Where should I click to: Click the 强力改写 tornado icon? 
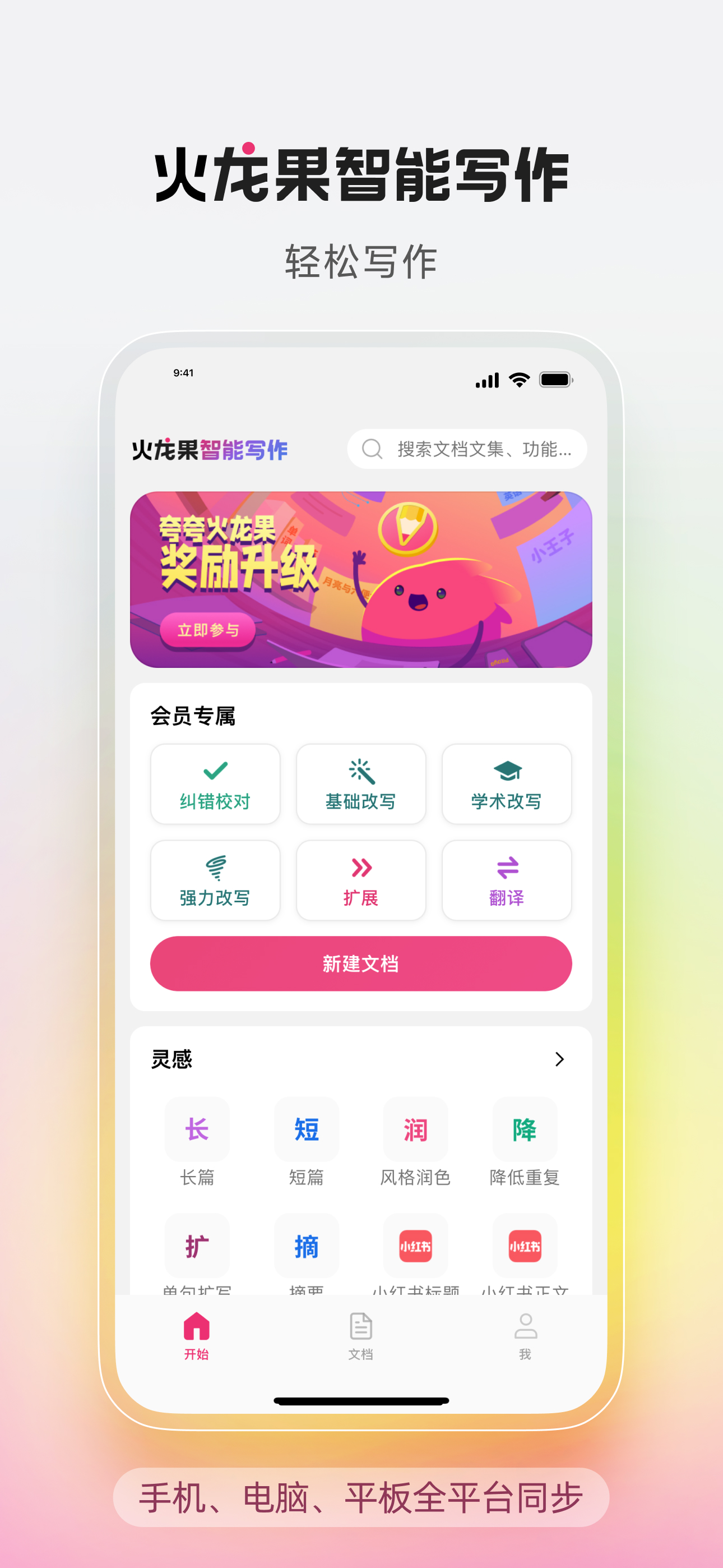(x=215, y=867)
